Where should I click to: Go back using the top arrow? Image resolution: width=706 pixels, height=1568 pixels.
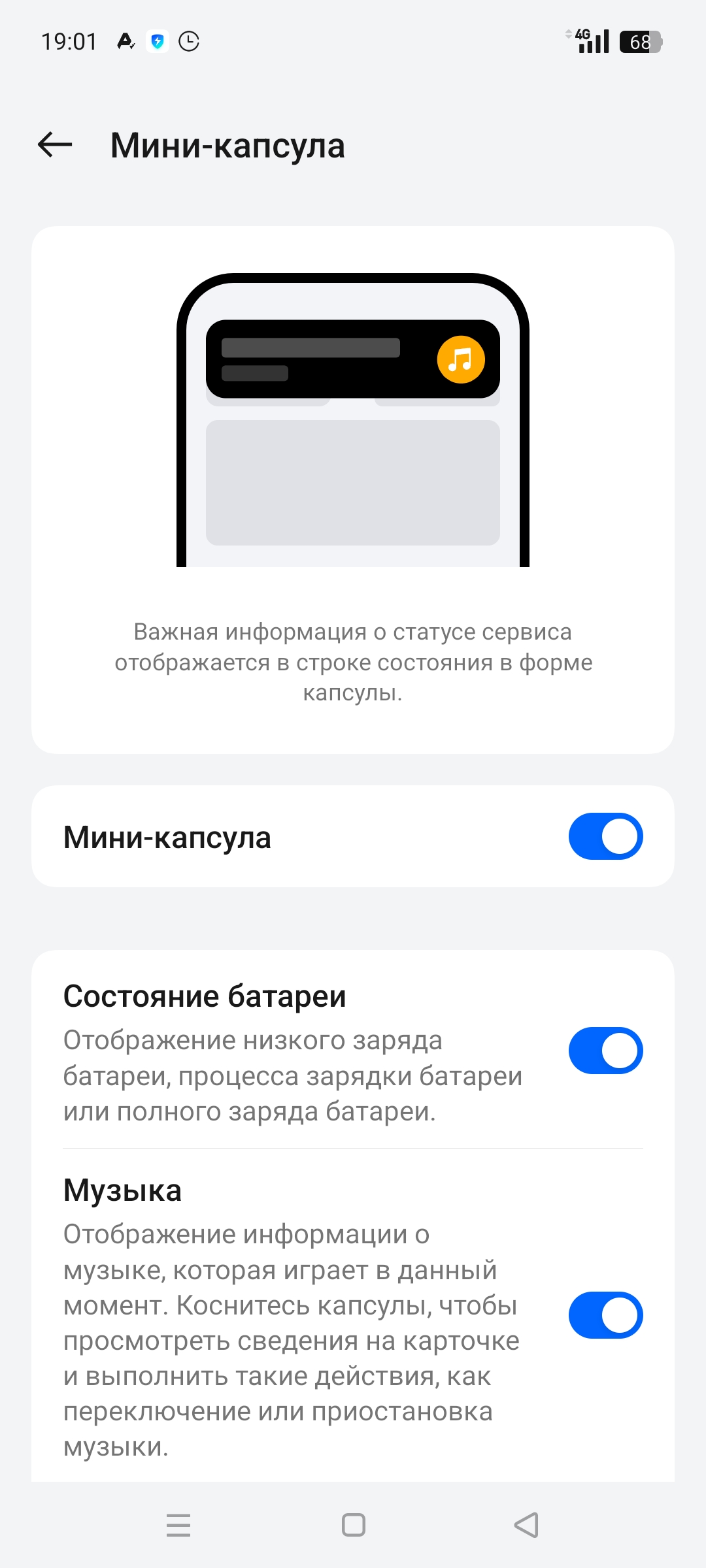coord(55,144)
